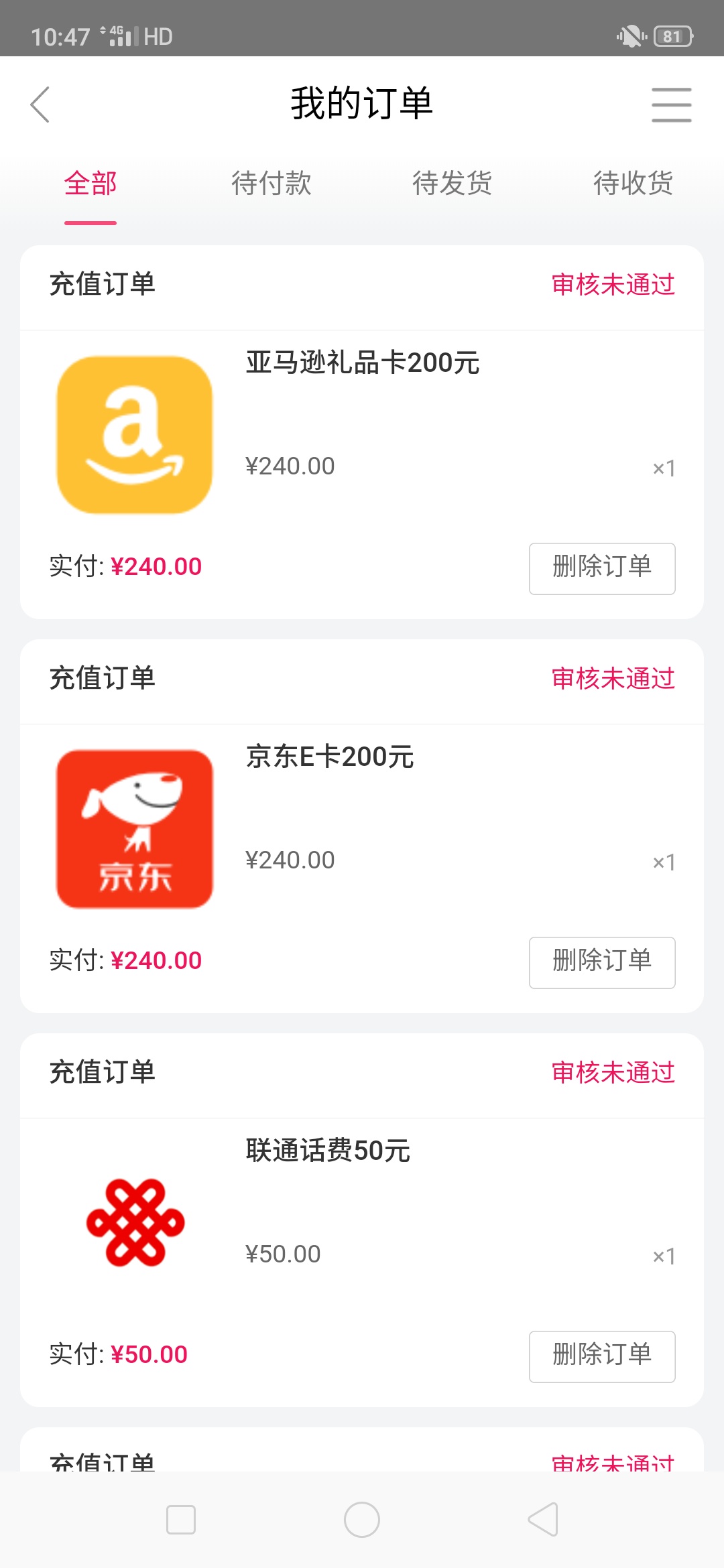Open the hamburger menu in the header
The image size is (724, 1568).
(671, 105)
